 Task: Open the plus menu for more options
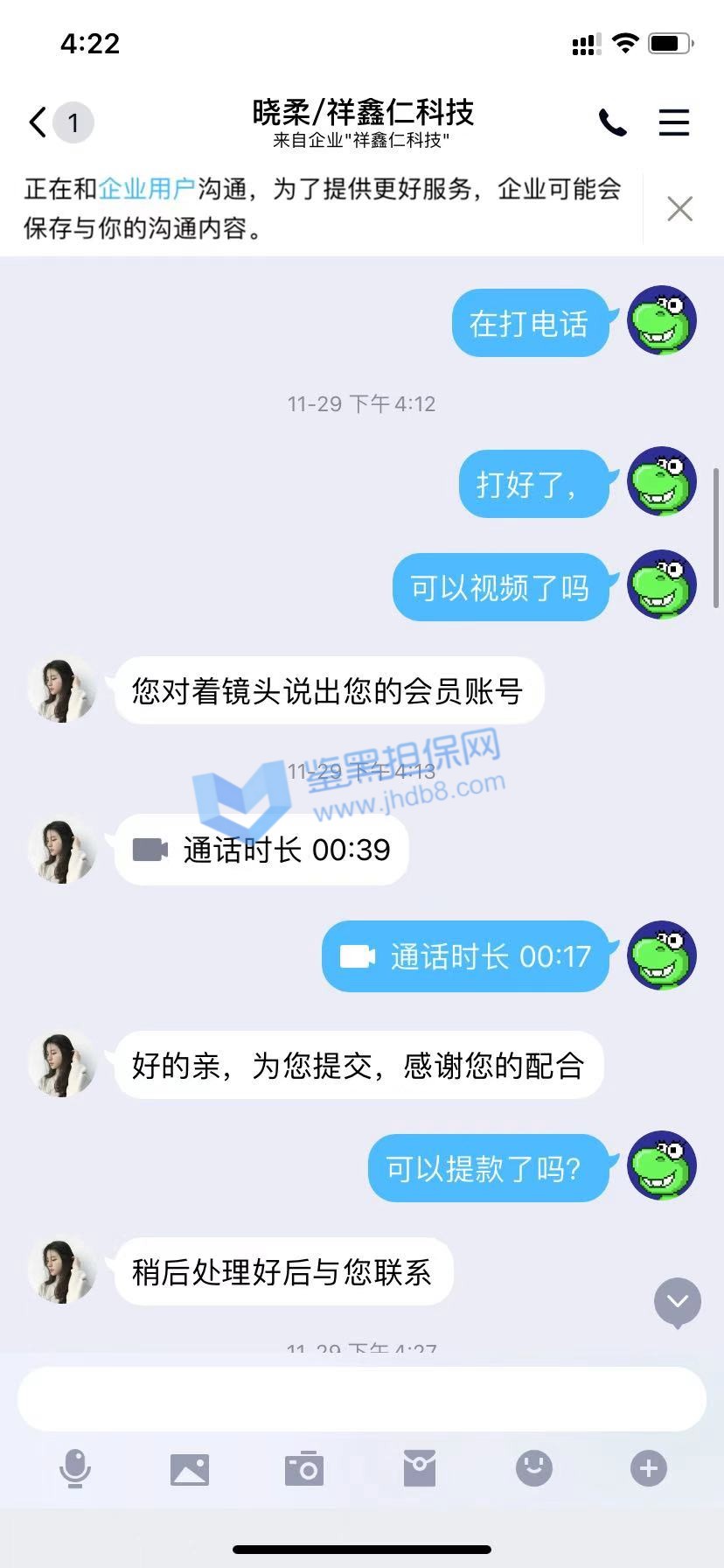click(649, 1468)
